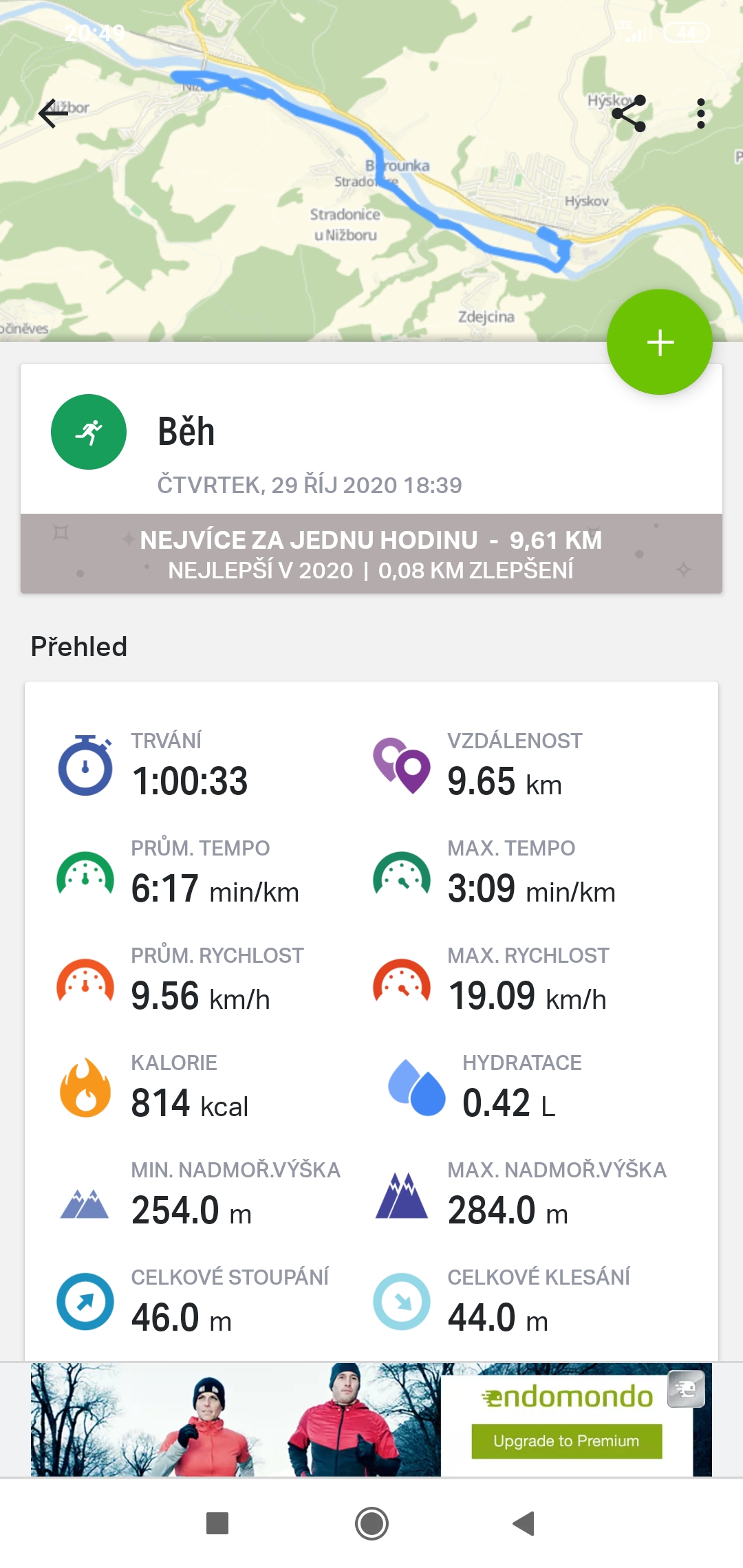
Task: Tap the system back triangle button
Action: tap(524, 1523)
